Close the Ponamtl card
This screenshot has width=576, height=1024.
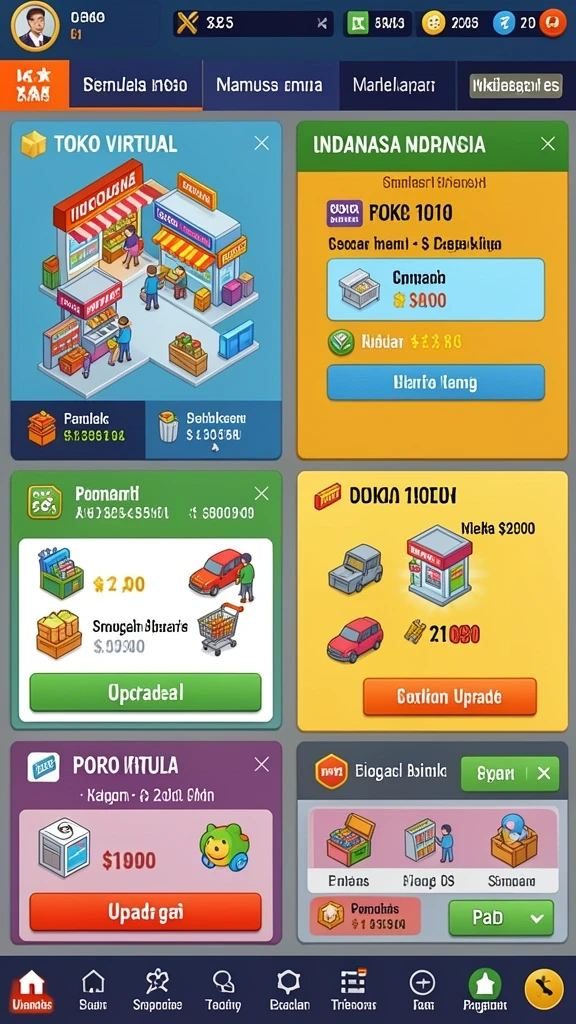(261, 494)
